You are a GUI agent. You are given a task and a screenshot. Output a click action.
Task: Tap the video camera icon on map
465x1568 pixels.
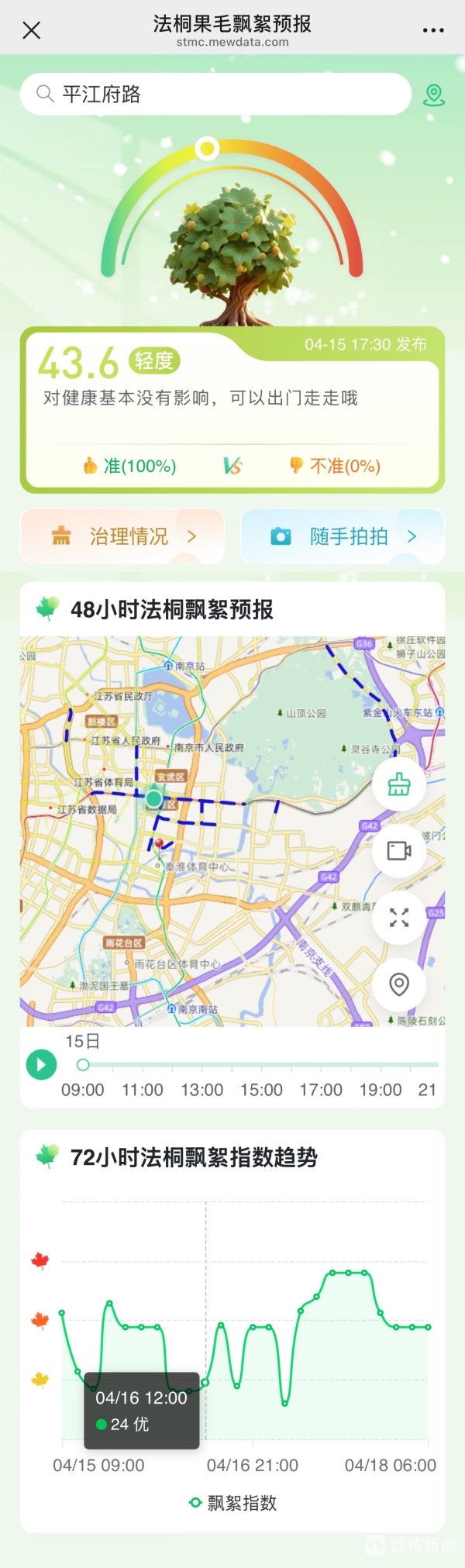[399, 850]
